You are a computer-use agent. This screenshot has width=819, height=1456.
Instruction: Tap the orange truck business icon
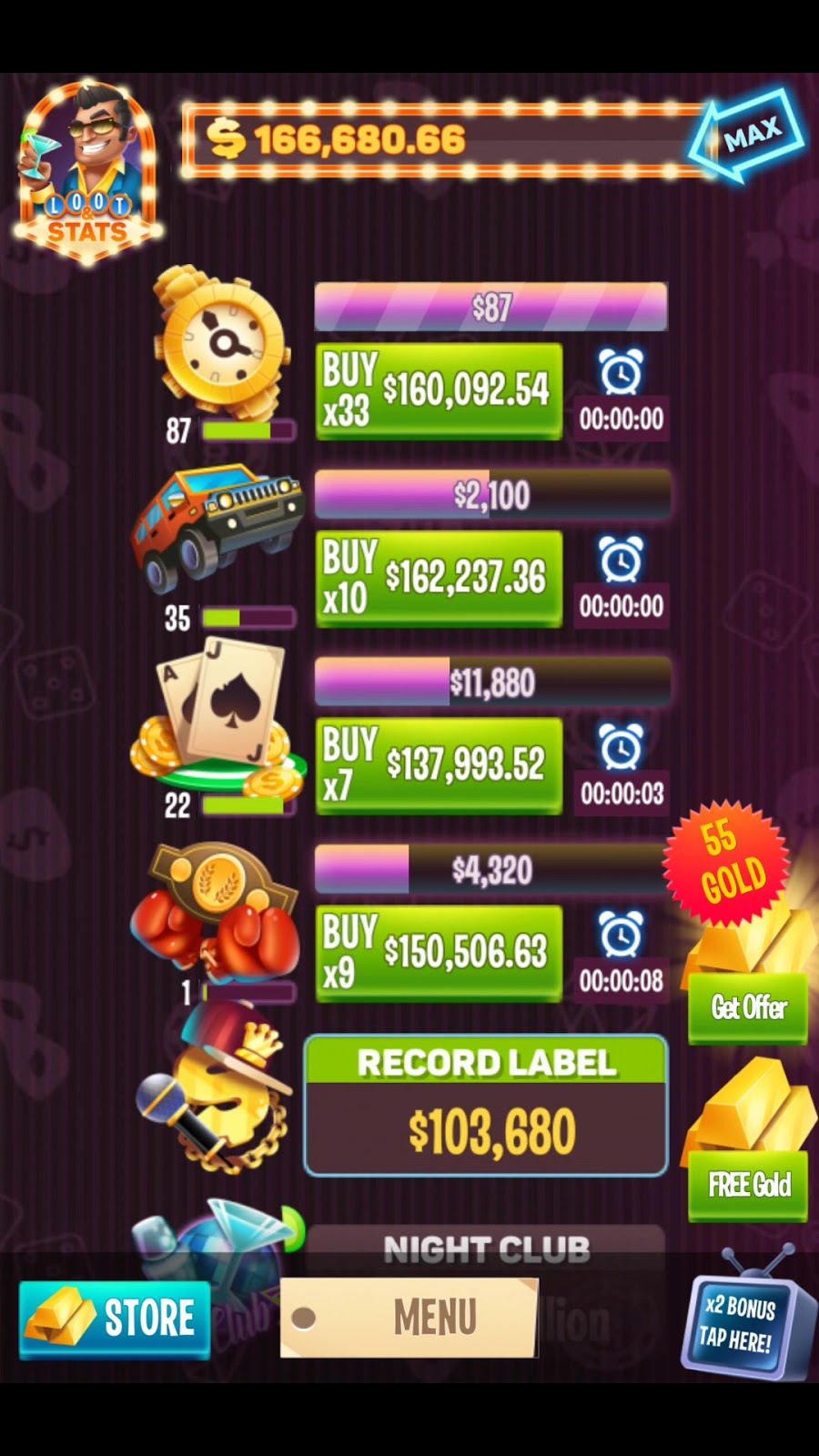(x=218, y=528)
